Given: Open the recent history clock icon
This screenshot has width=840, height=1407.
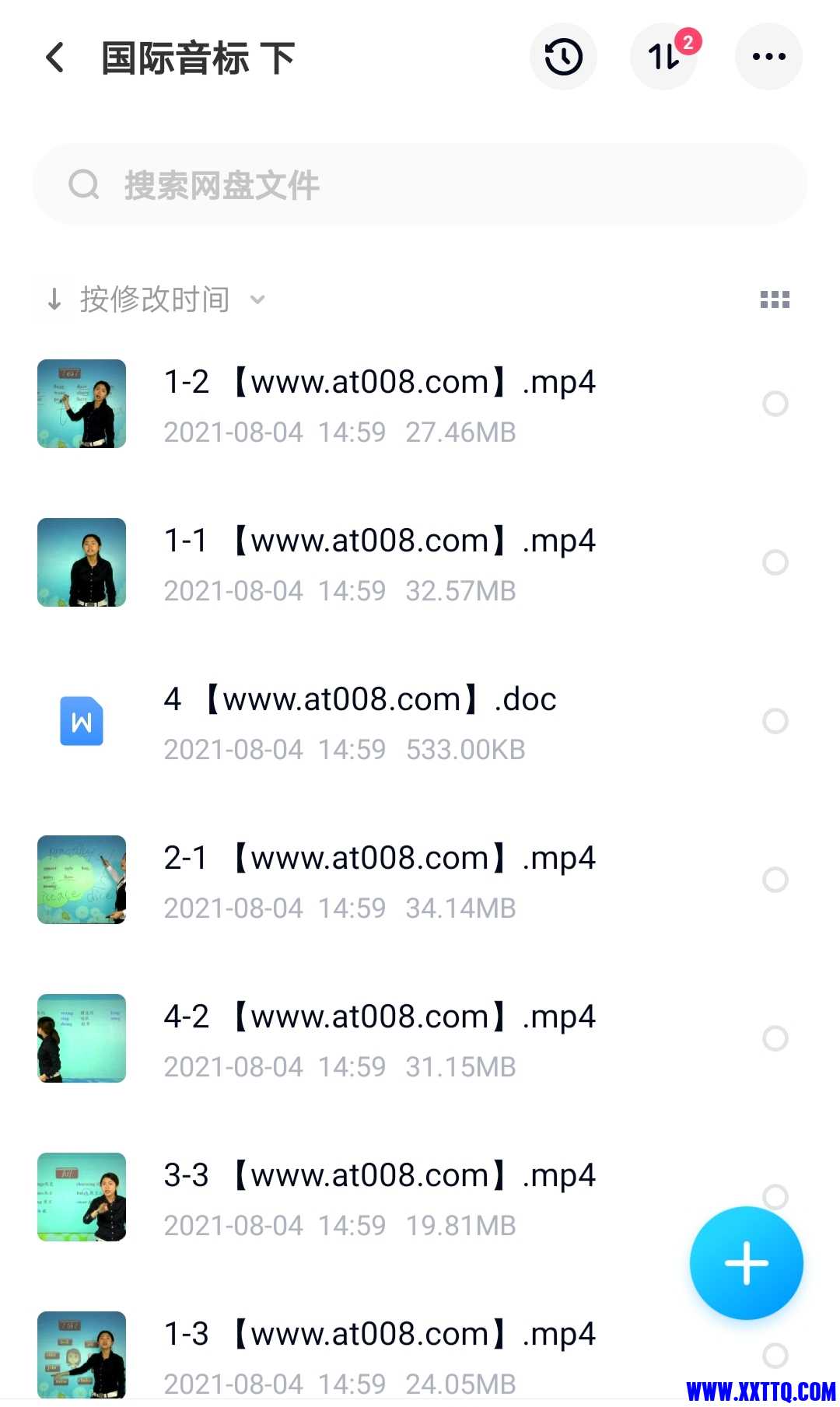Looking at the screenshot, I should (563, 57).
